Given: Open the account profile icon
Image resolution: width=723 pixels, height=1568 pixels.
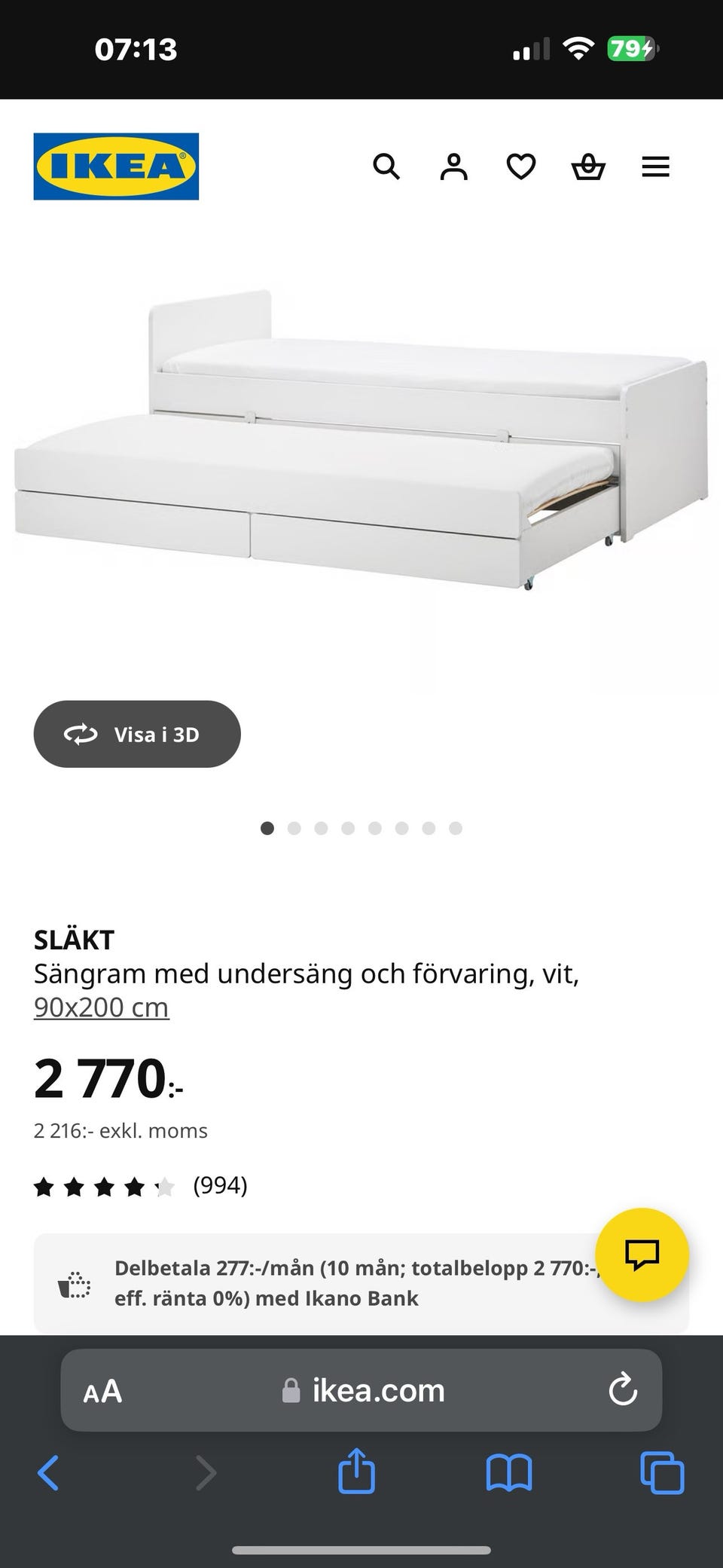Looking at the screenshot, I should pos(453,167).
